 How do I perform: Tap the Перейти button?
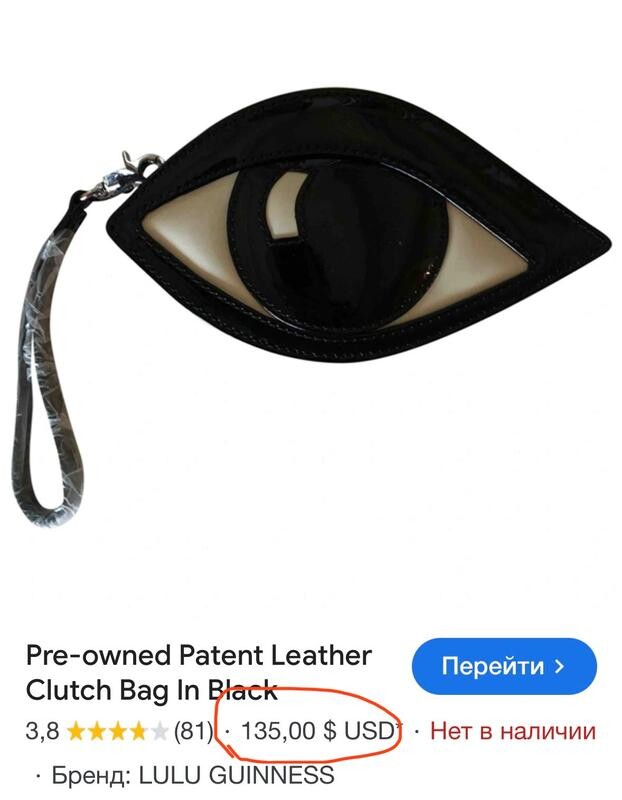503,666
